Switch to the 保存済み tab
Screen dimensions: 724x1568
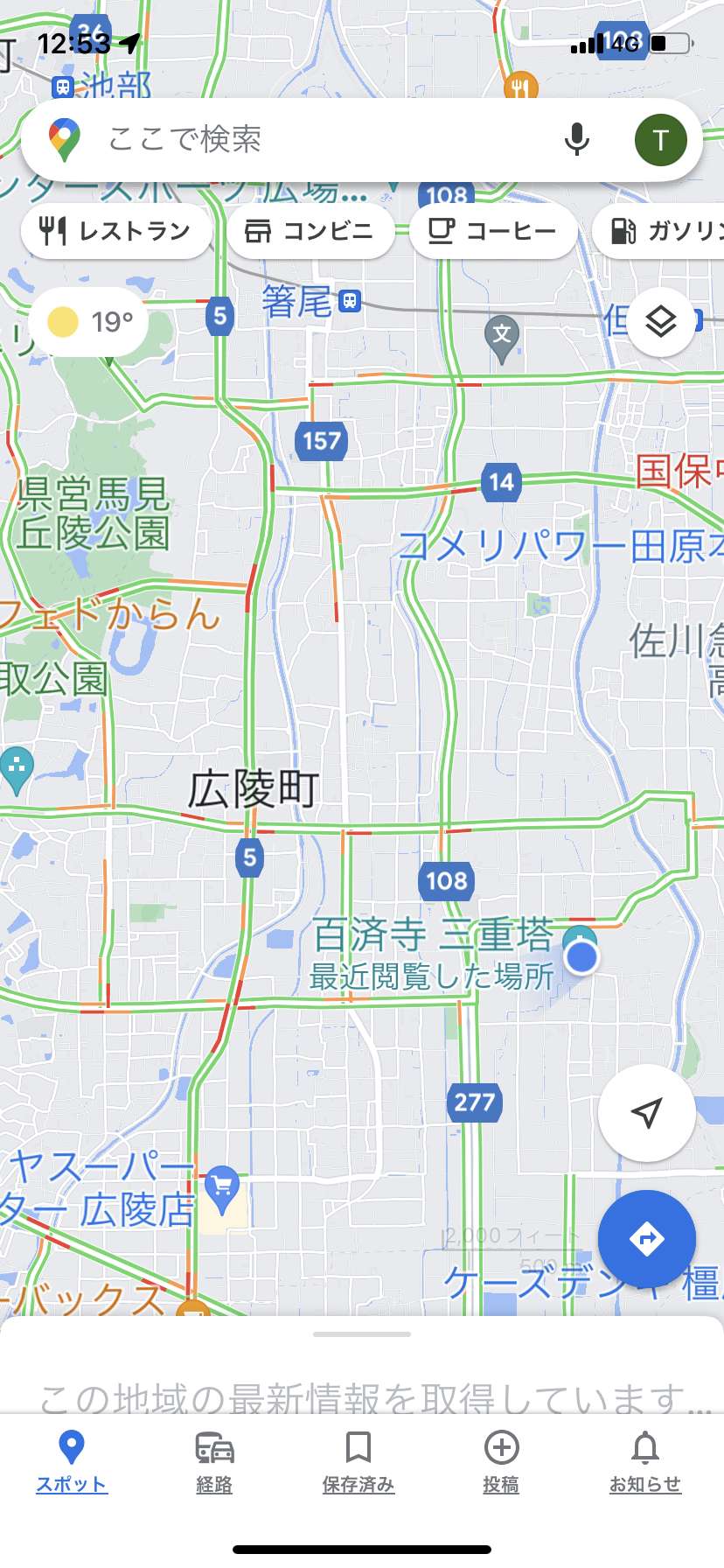tap(359, 1461)
